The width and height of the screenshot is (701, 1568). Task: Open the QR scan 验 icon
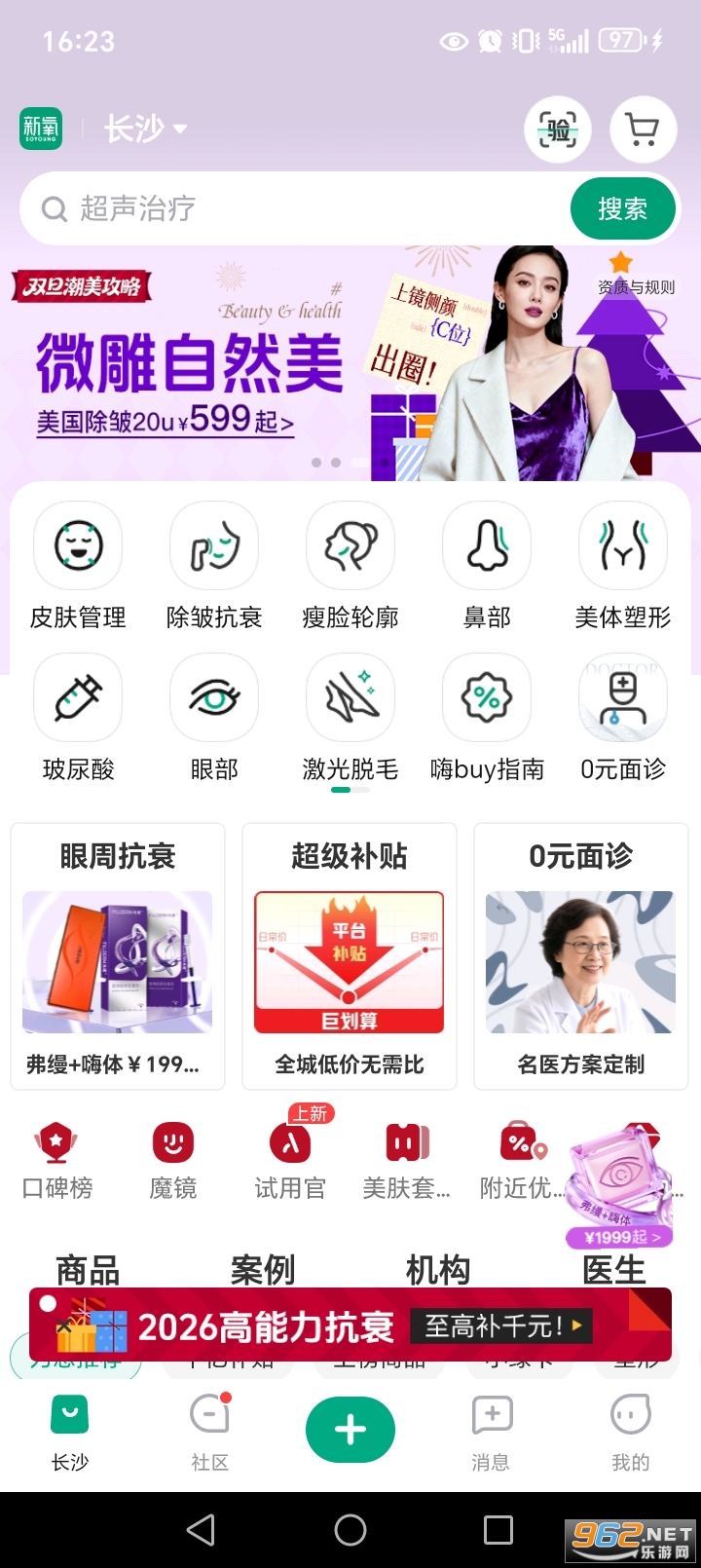pos(558,129)
